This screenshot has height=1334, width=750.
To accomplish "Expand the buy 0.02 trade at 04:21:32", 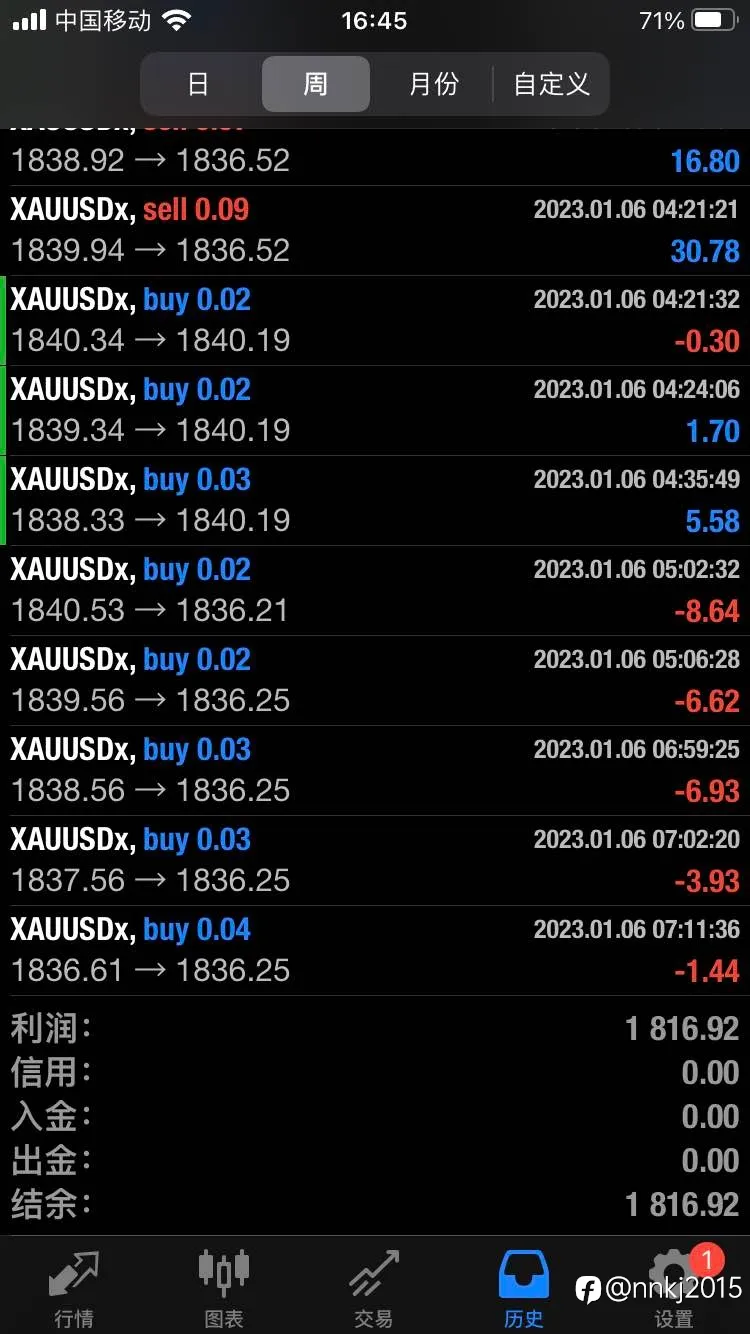I will [x=375, y=321].
